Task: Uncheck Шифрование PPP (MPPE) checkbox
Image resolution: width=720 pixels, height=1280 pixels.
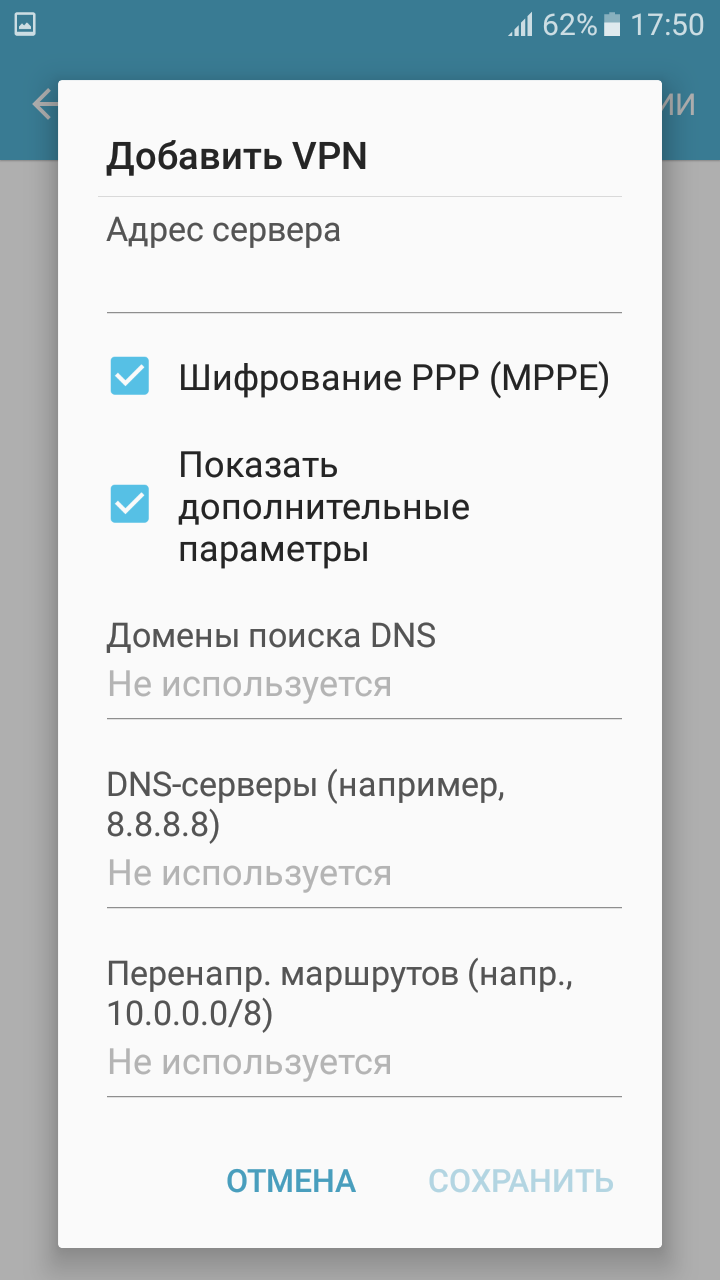Action: 130,377
